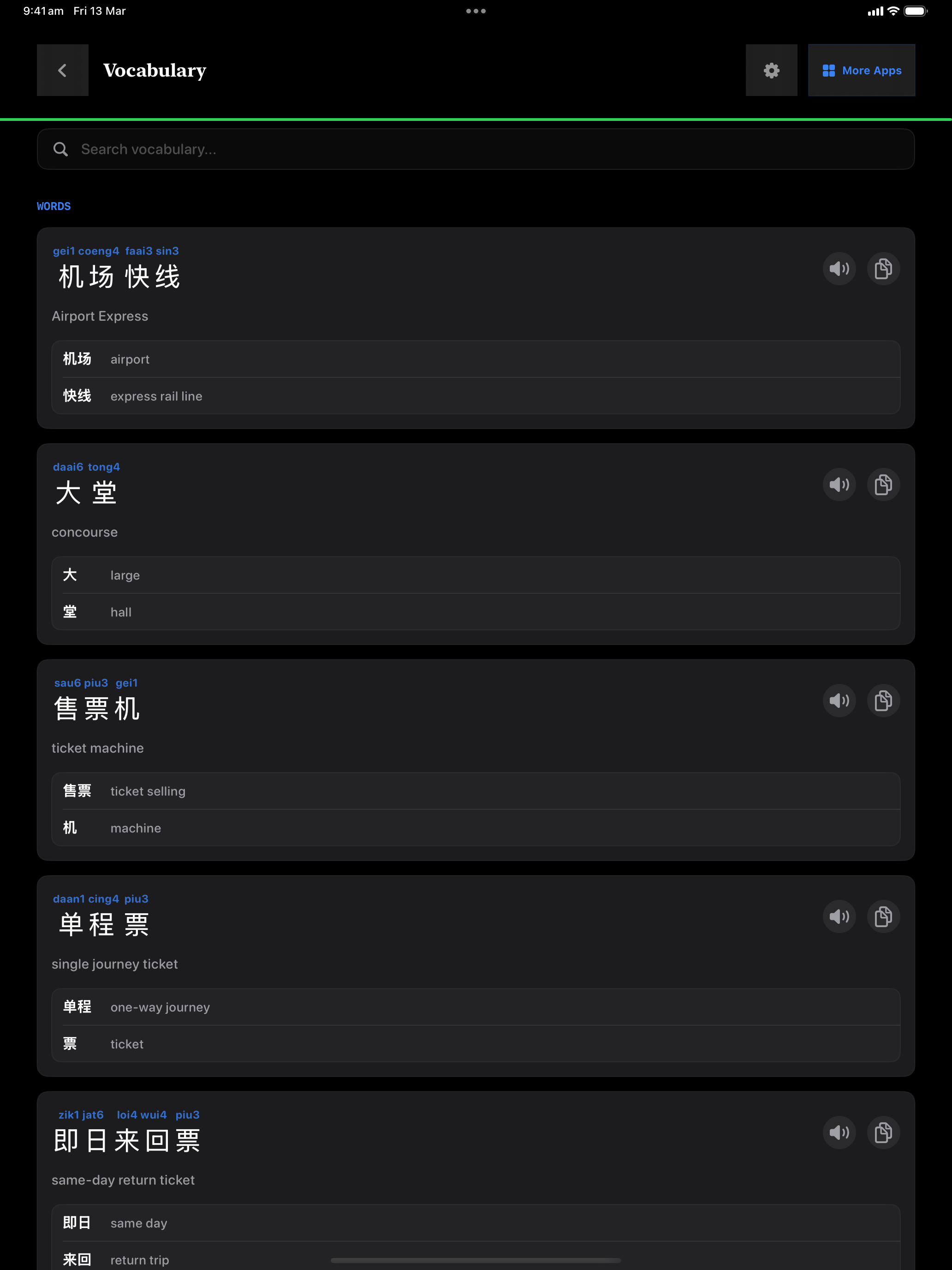
Task: Copy the 单程票 single journey ticket card
Action: pos(882,917)
